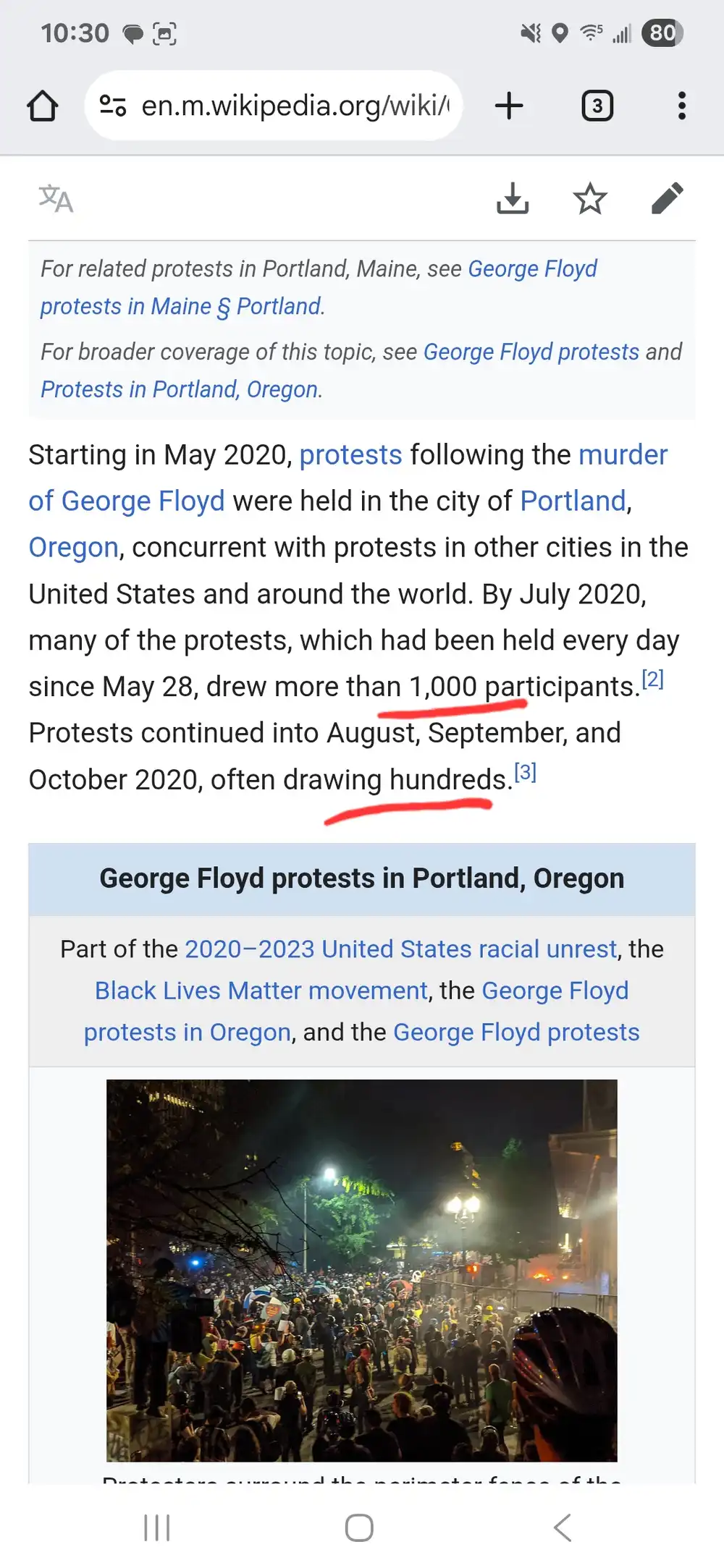Open the Oregon link in the intro paragraph
This screenshot has height=1568, width=724.
(73, 548)
